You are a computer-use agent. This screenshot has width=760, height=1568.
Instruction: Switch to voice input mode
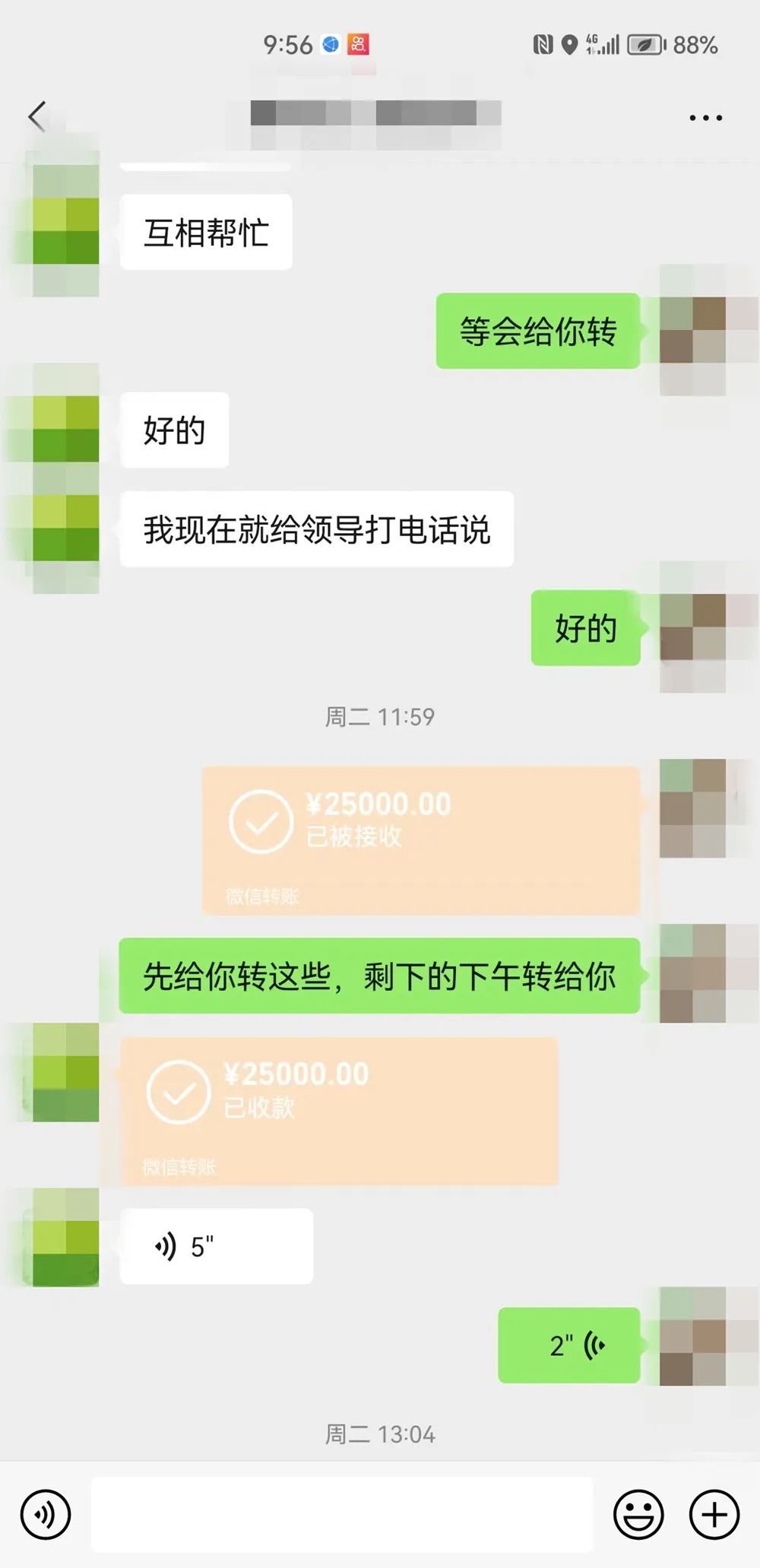[46, 1513]
